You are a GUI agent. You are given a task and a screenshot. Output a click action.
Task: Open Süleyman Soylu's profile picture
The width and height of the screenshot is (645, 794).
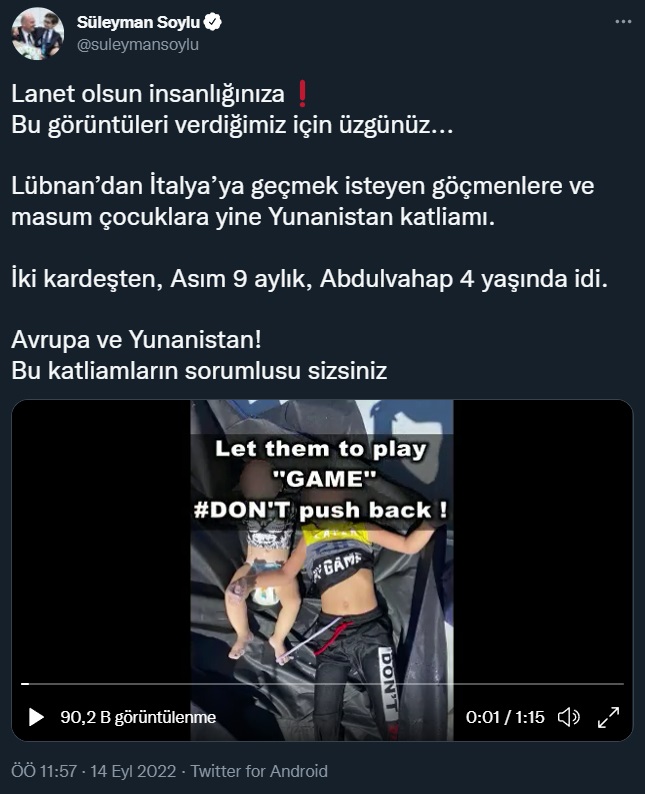coord(37,32)
